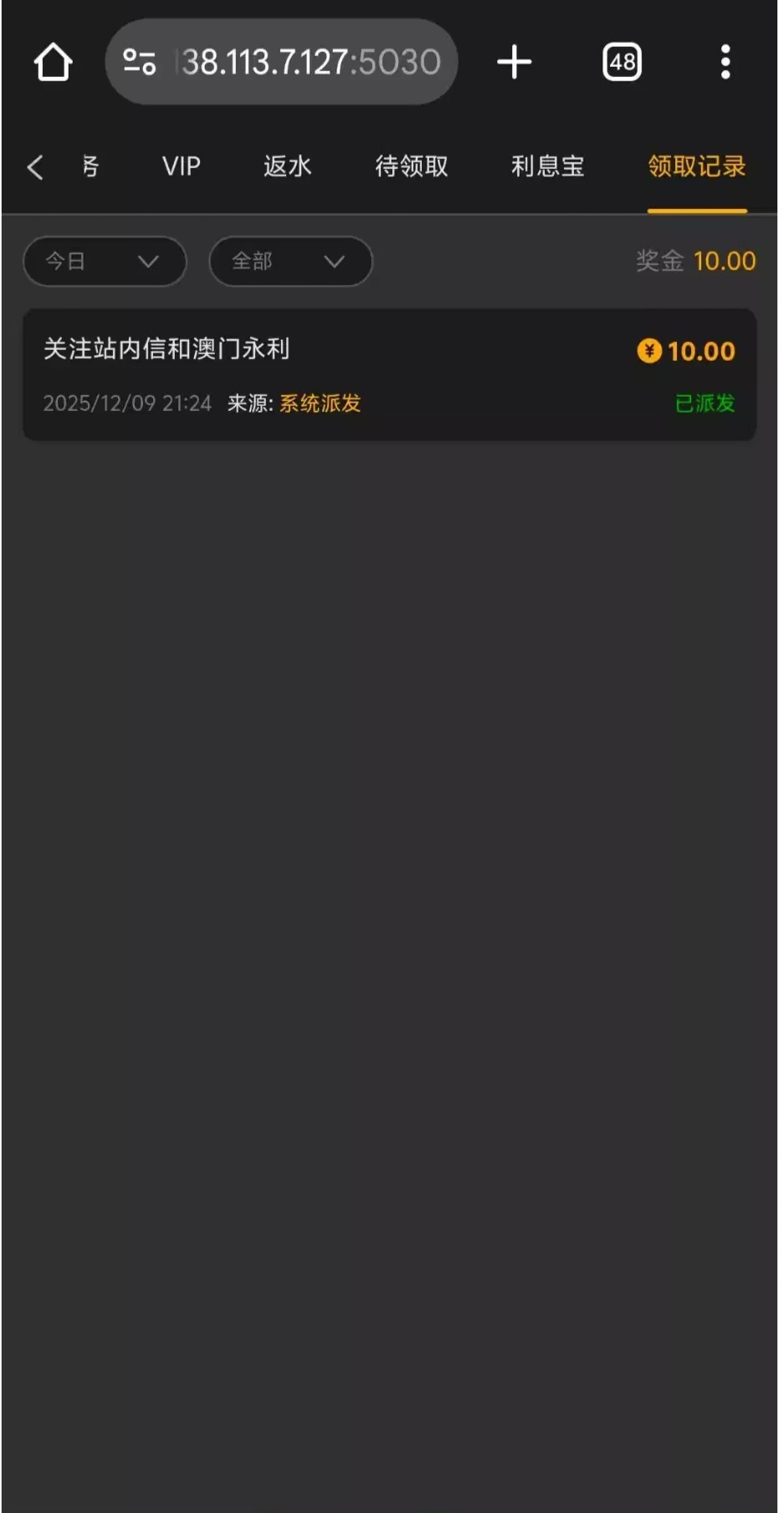This screenshot has width=784, height=1513.
Task: Expand the 全部 type dropdown
Action: (x=290, y=262)
